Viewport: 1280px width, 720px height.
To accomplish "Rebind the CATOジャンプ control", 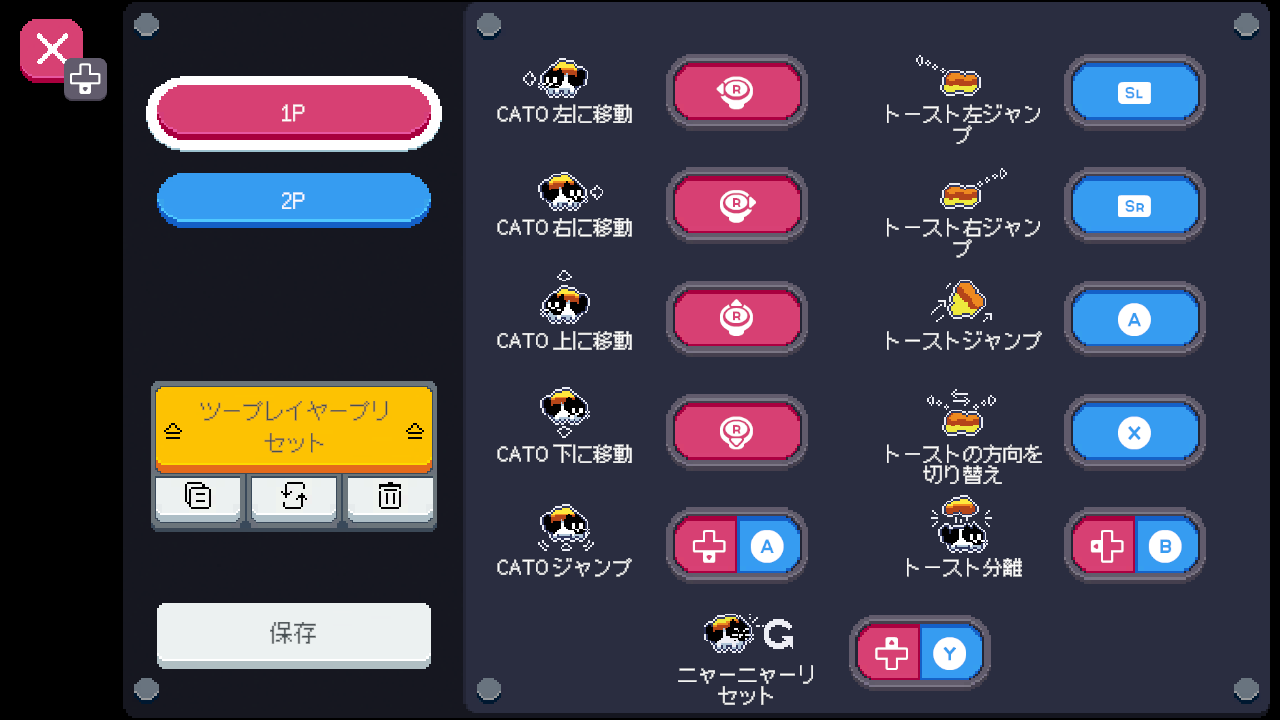I will [x=736, y=546].
